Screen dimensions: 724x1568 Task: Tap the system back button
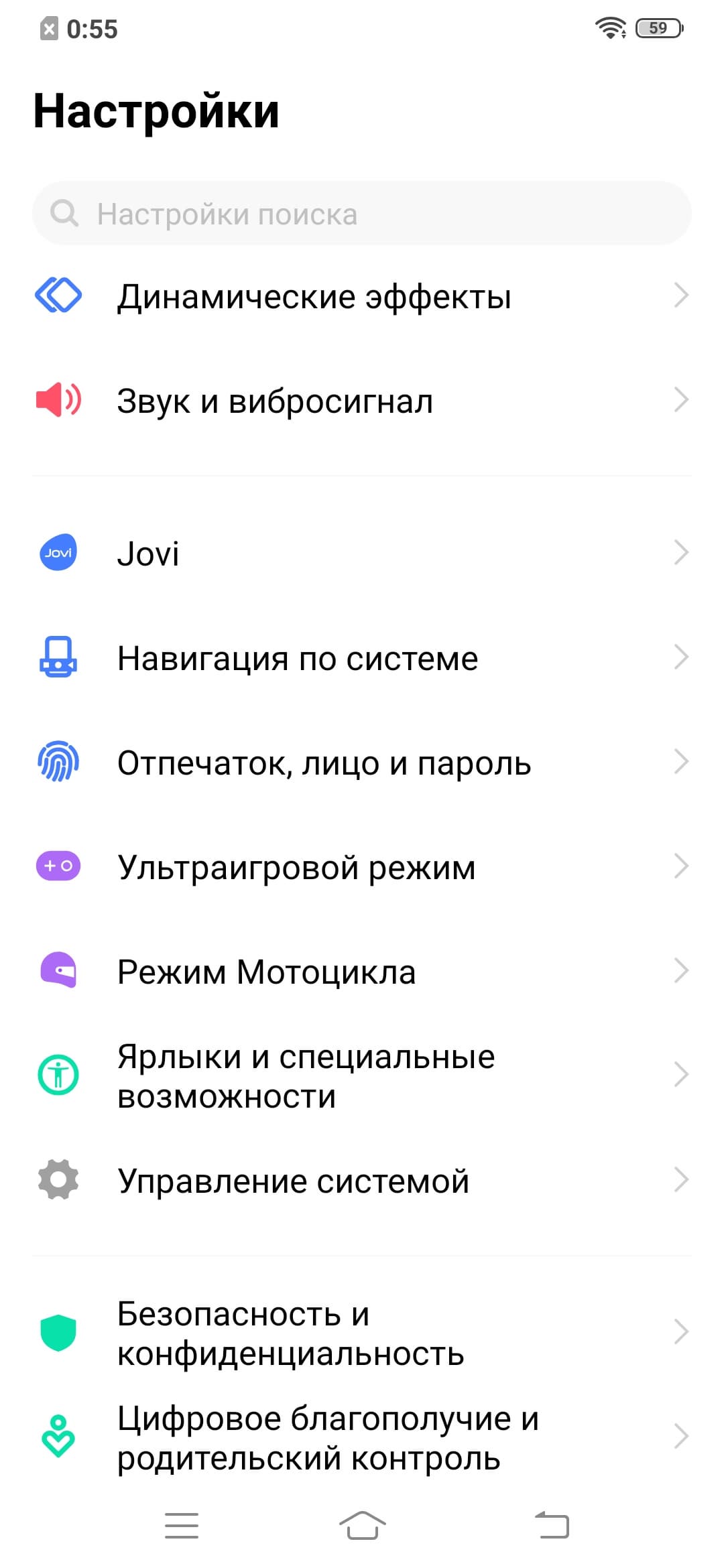click(x=552, y=1526)
